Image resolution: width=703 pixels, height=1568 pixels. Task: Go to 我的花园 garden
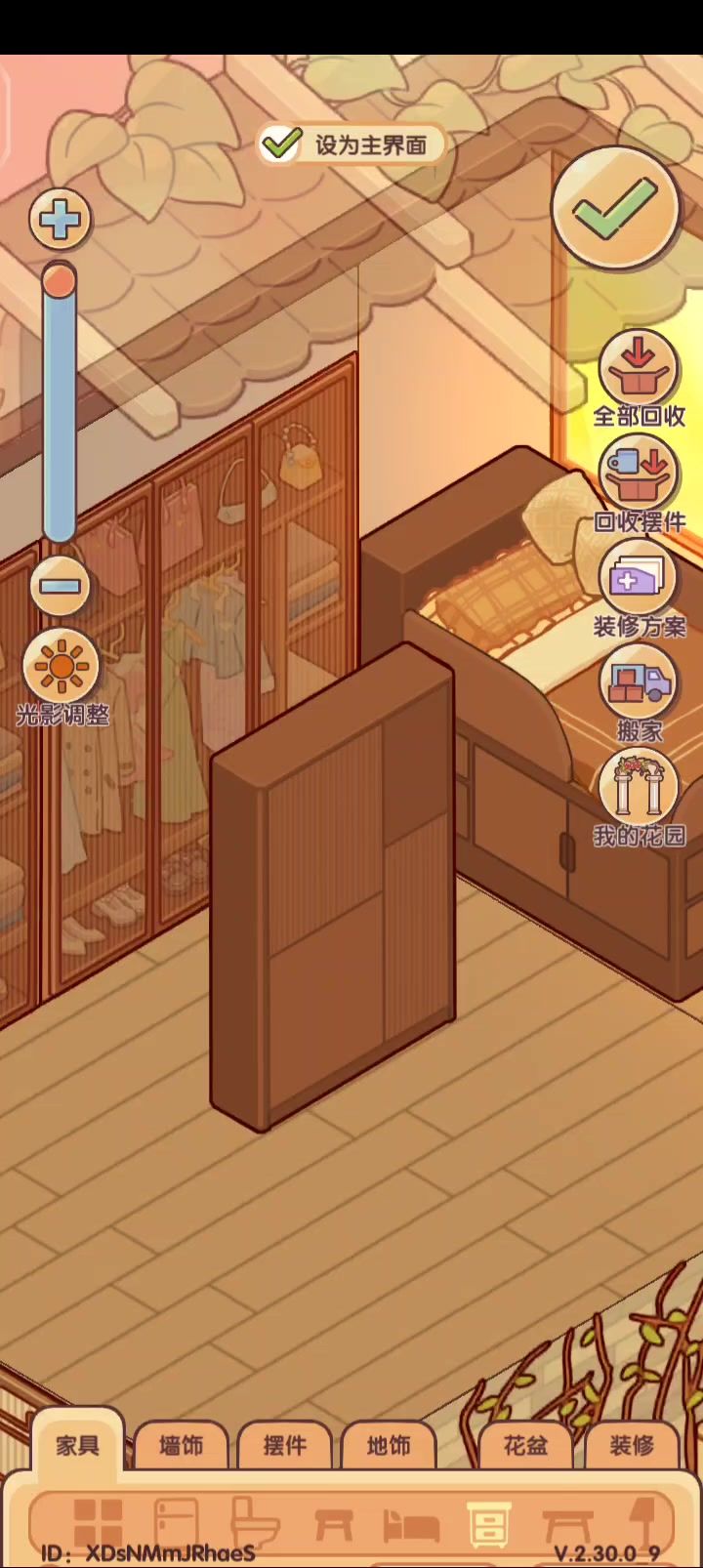[639, 789]
